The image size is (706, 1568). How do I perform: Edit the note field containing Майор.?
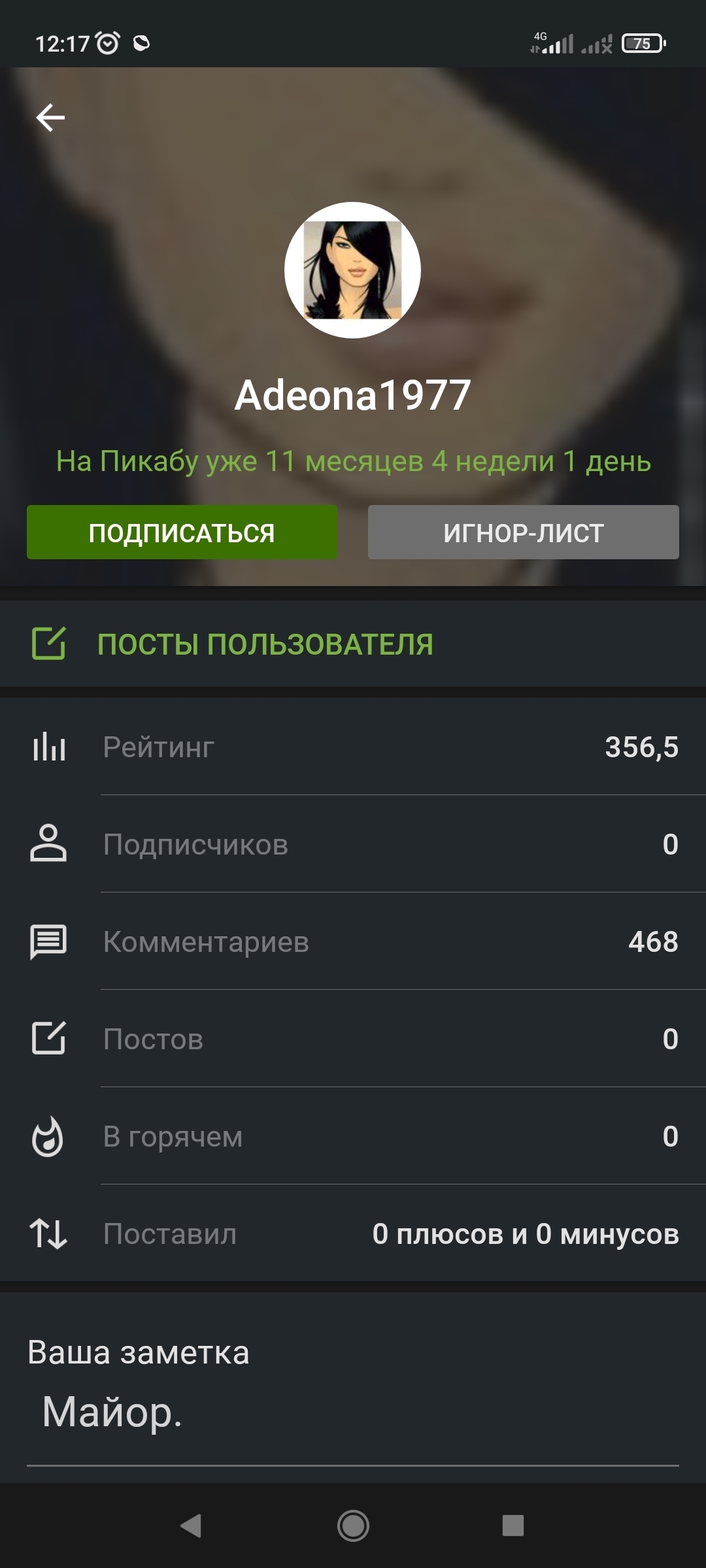click(x=353, y=1413)
